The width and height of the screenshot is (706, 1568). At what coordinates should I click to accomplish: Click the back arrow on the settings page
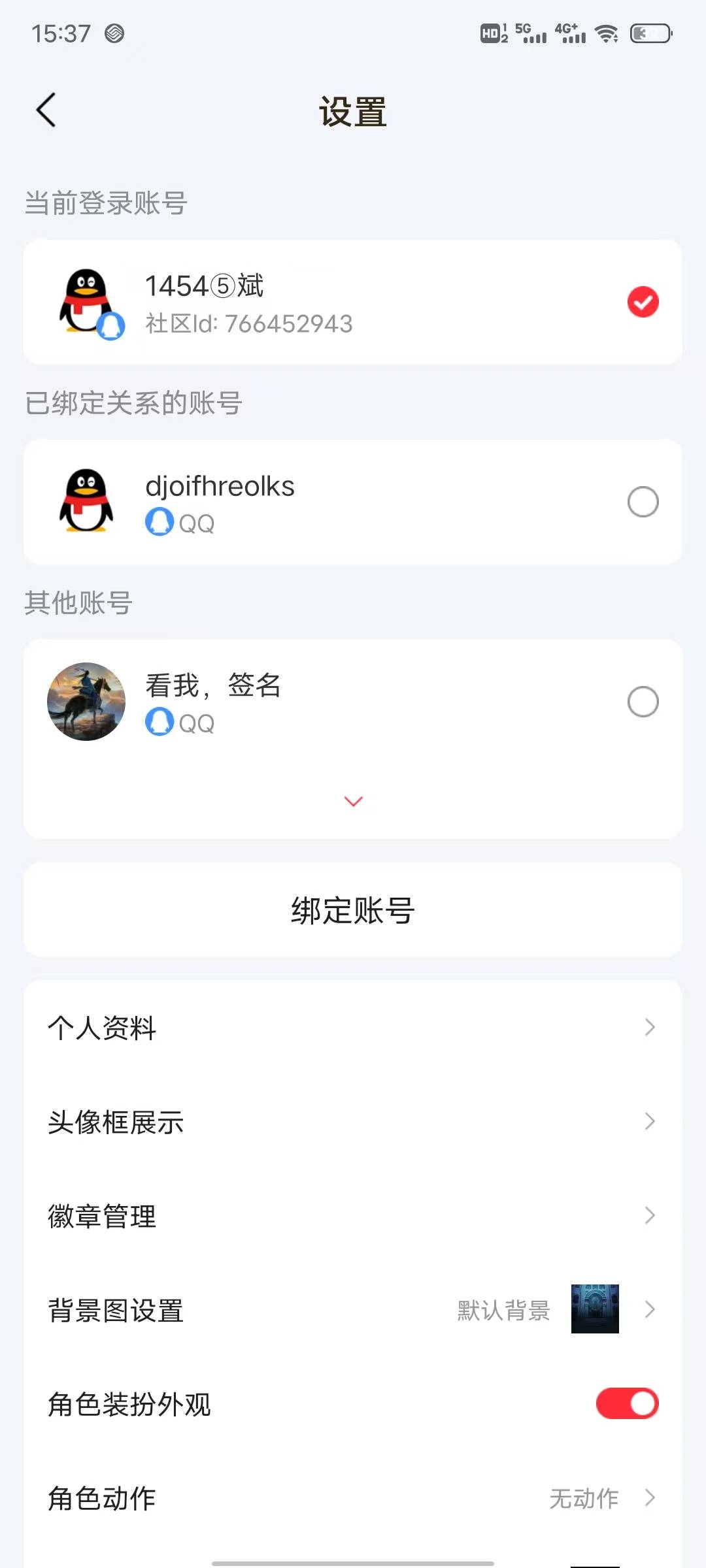(x=44, y=109)
